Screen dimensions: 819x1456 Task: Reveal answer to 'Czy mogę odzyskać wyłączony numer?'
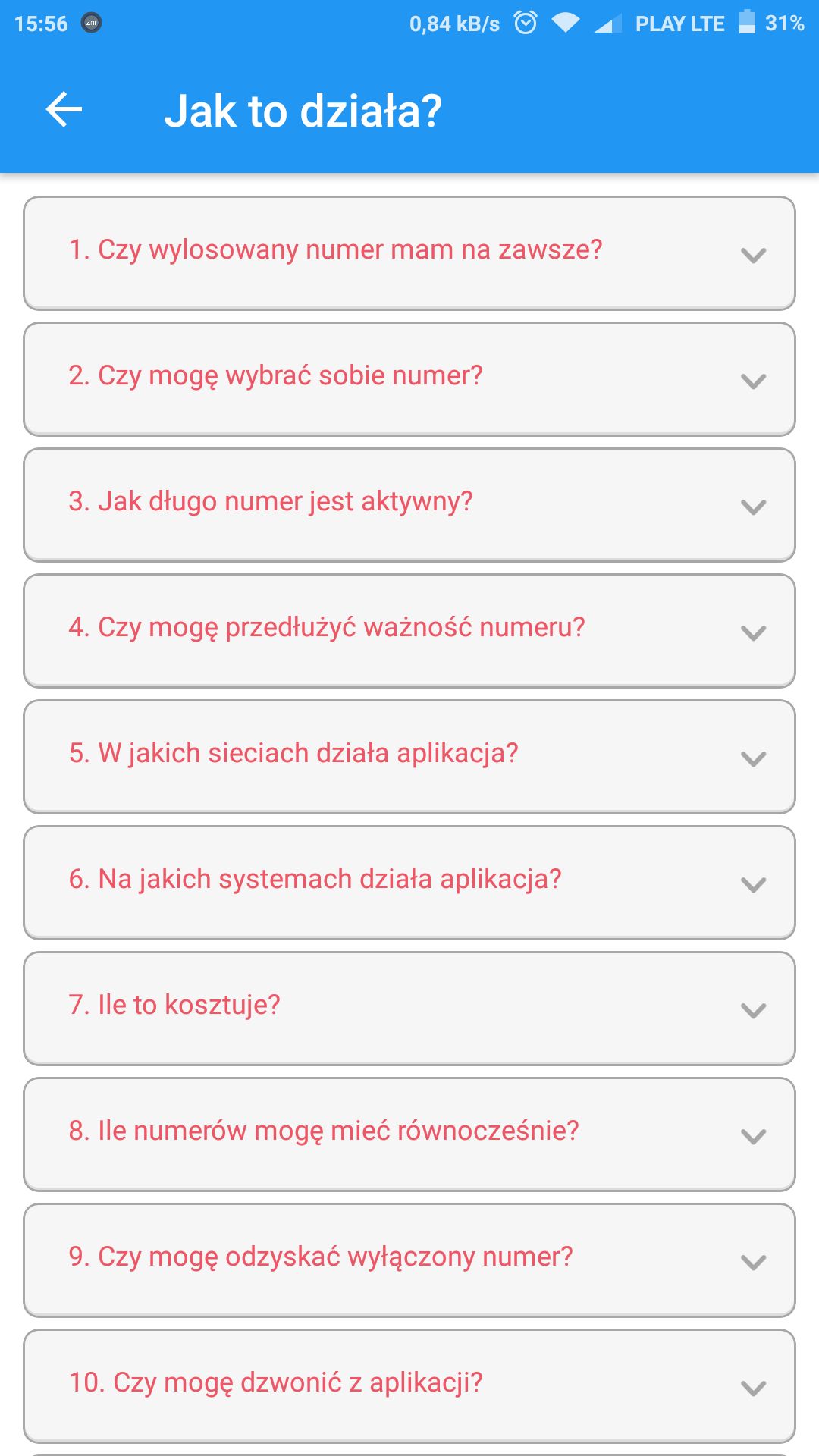(409, 1260)
